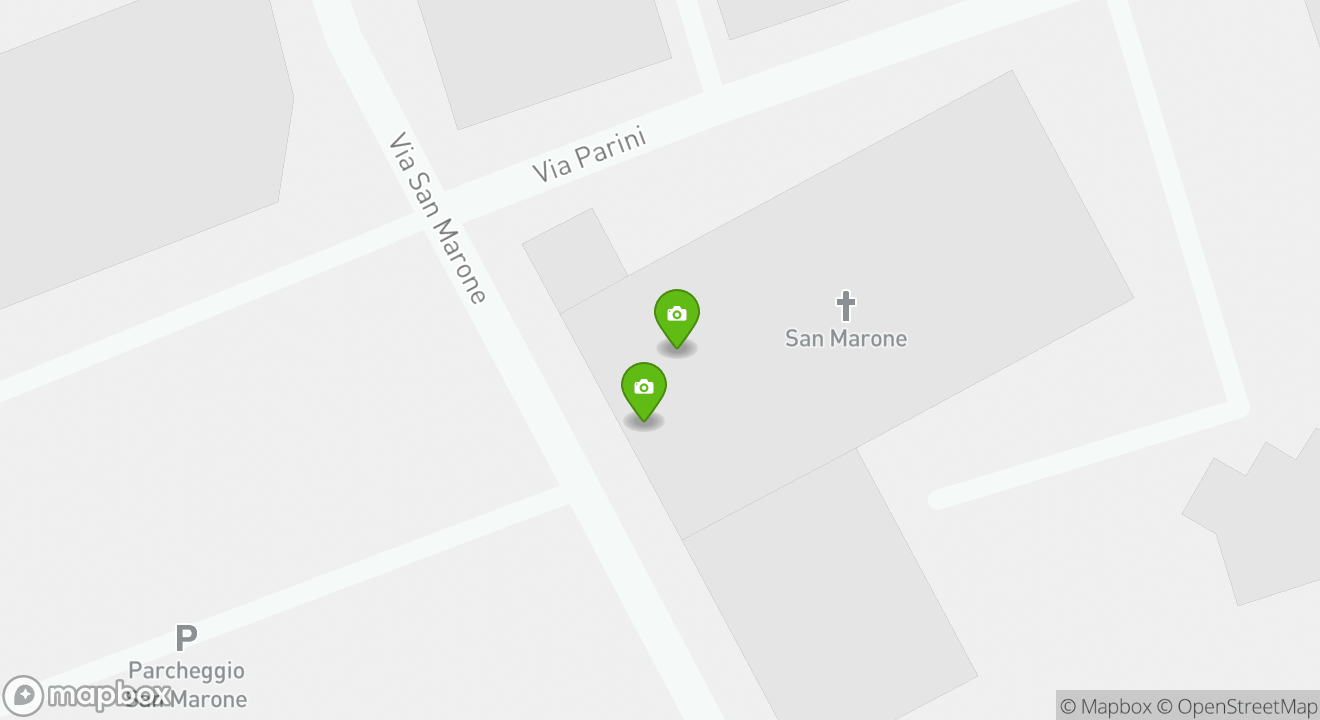Open the camera pin beside the Via San Marone roadside
The width and height of the screenshot is (1320, 720).
pos(644,389)
